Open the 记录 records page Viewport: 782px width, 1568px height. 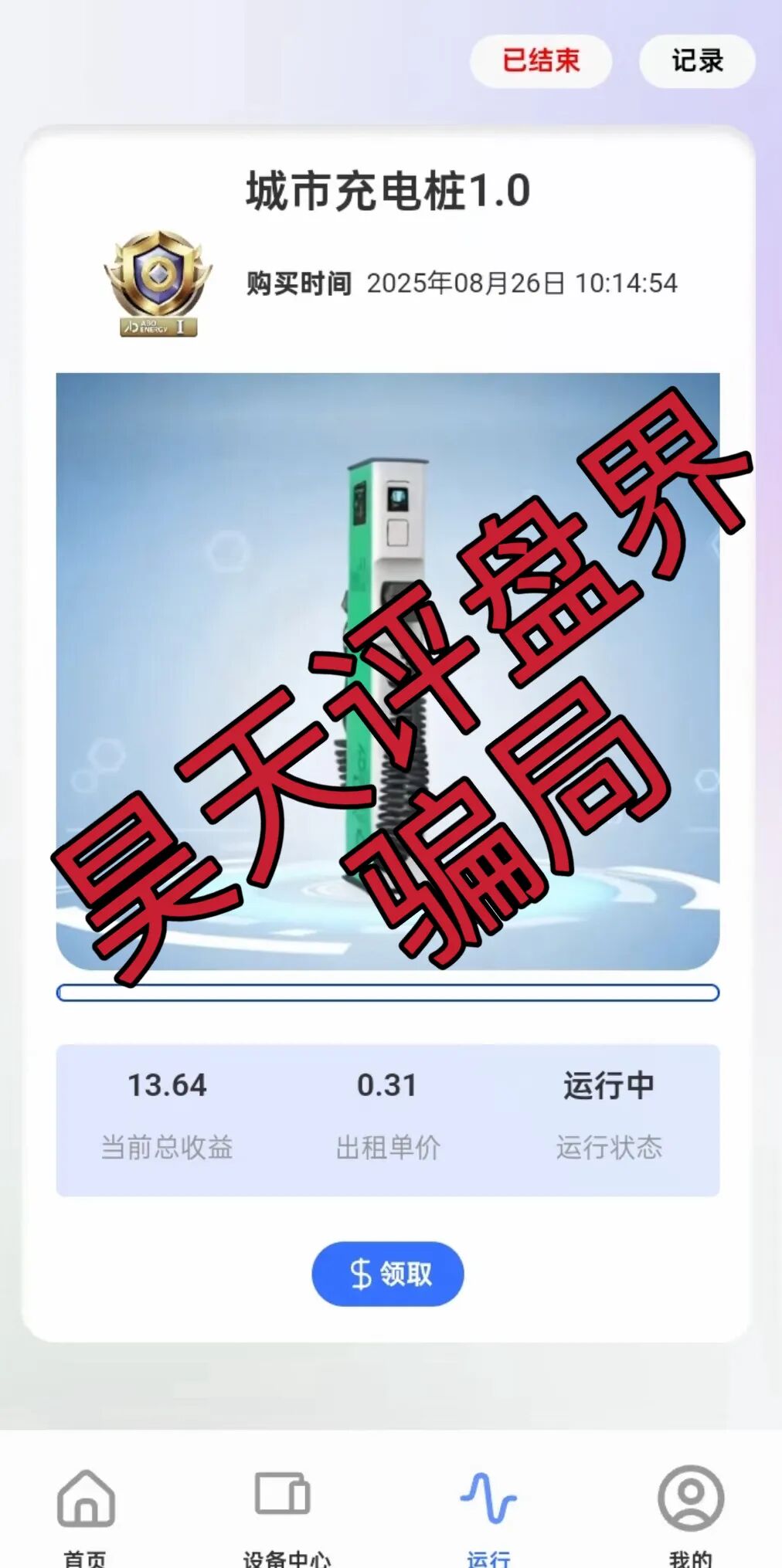tap(695, 61)
